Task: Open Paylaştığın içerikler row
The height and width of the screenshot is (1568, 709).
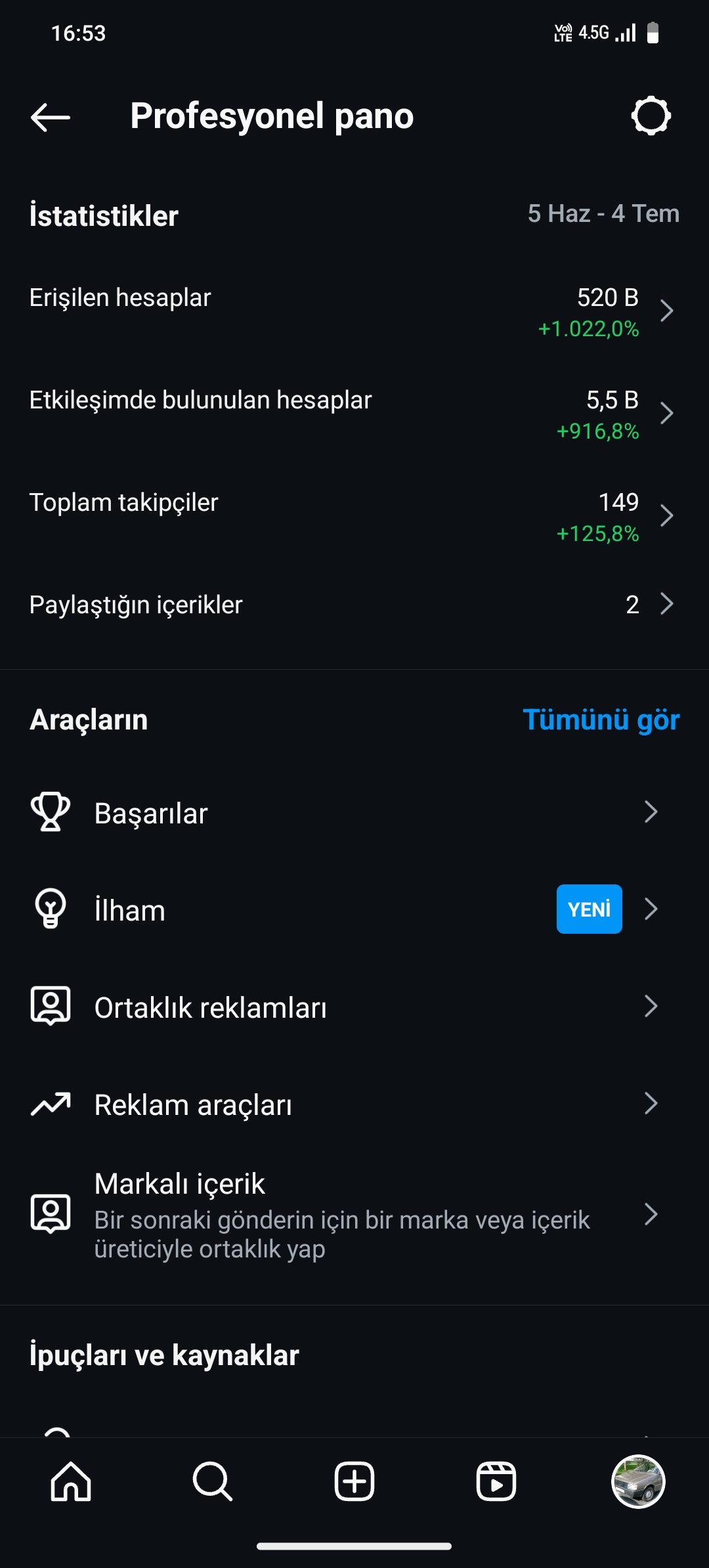Action: 354,604
